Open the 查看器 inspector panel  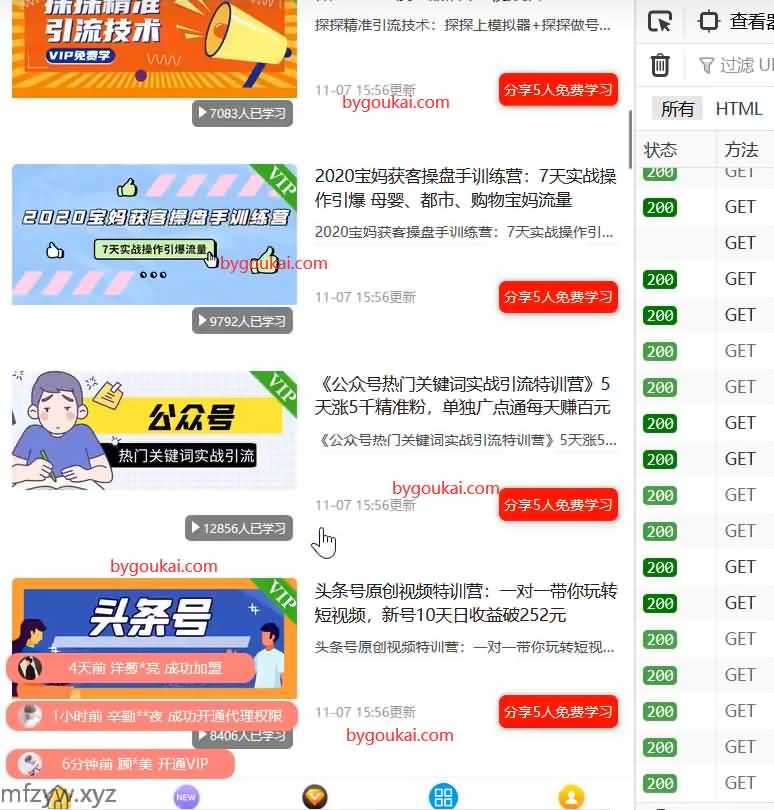(735, 22)
